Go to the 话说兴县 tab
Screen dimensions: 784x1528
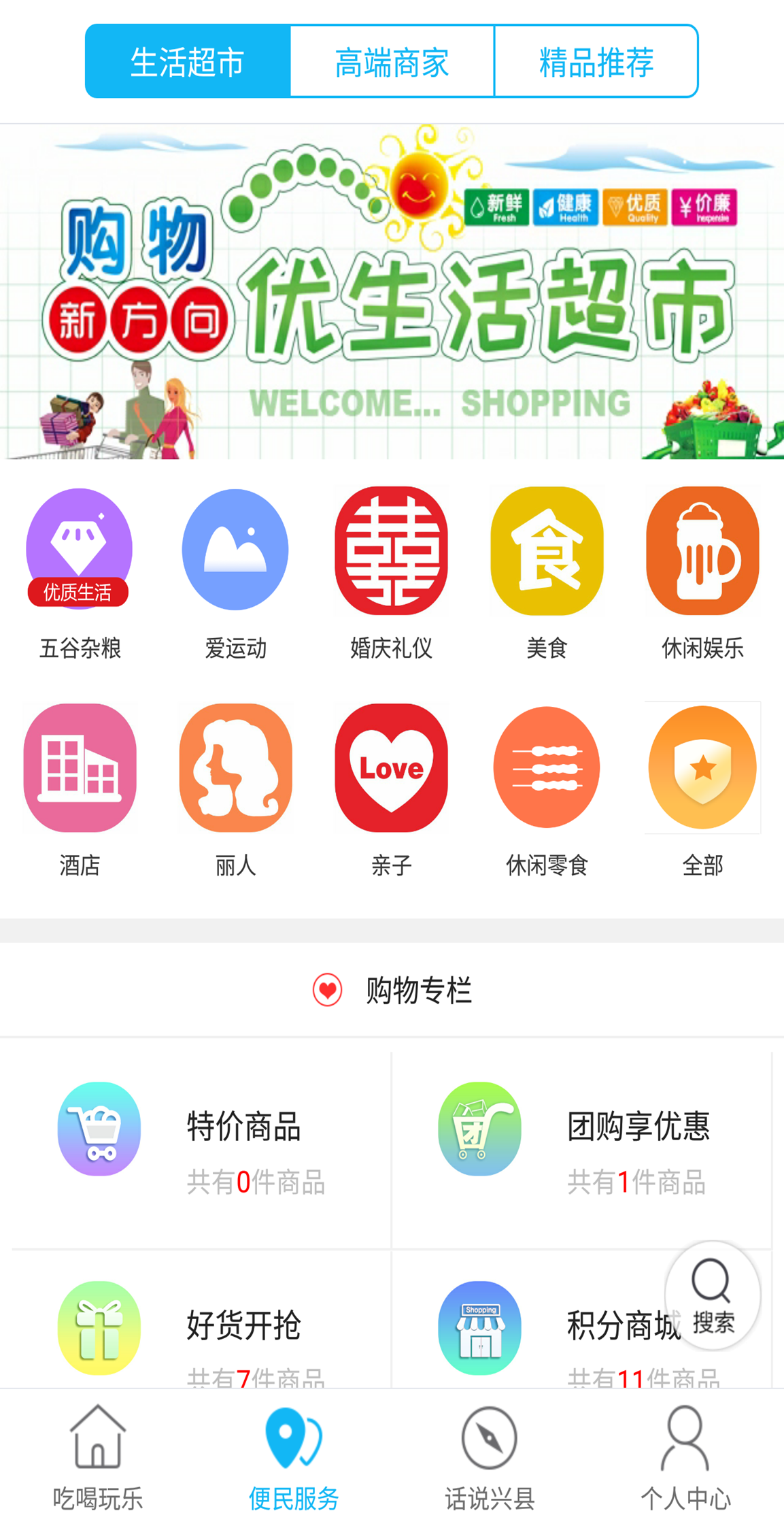(490, 1457)
